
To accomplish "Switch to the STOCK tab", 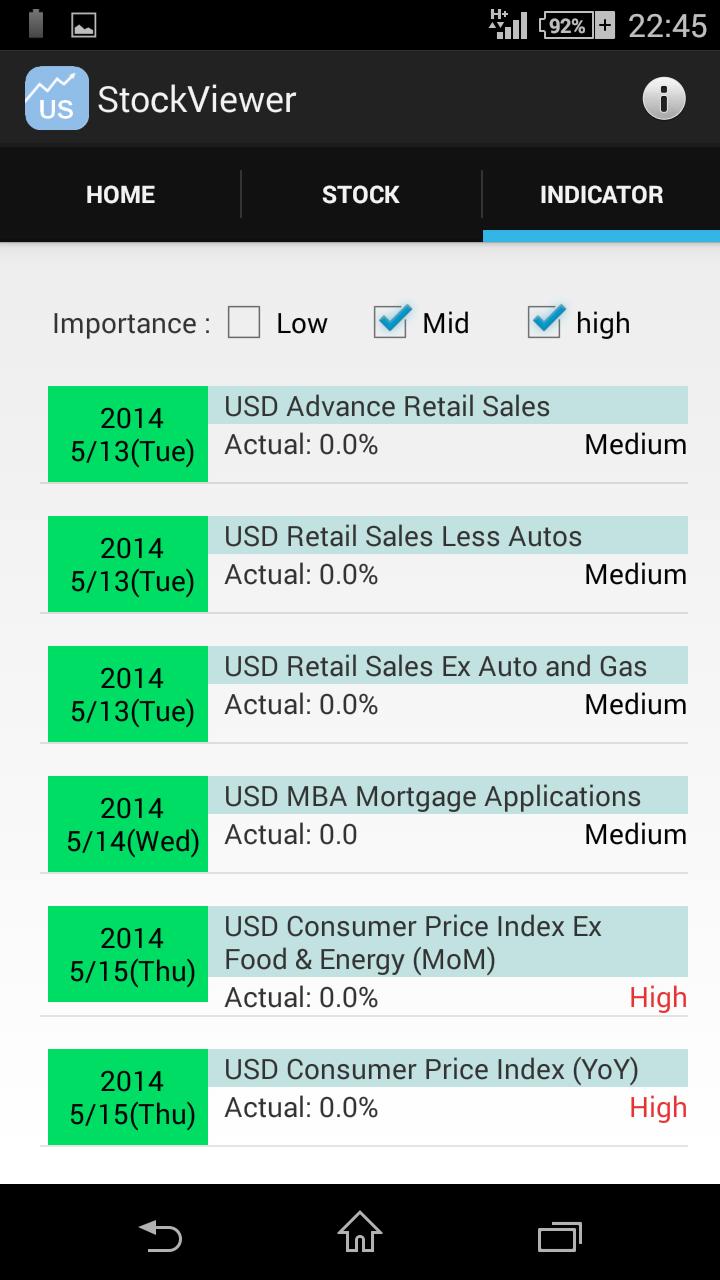I will click(360, 194).
